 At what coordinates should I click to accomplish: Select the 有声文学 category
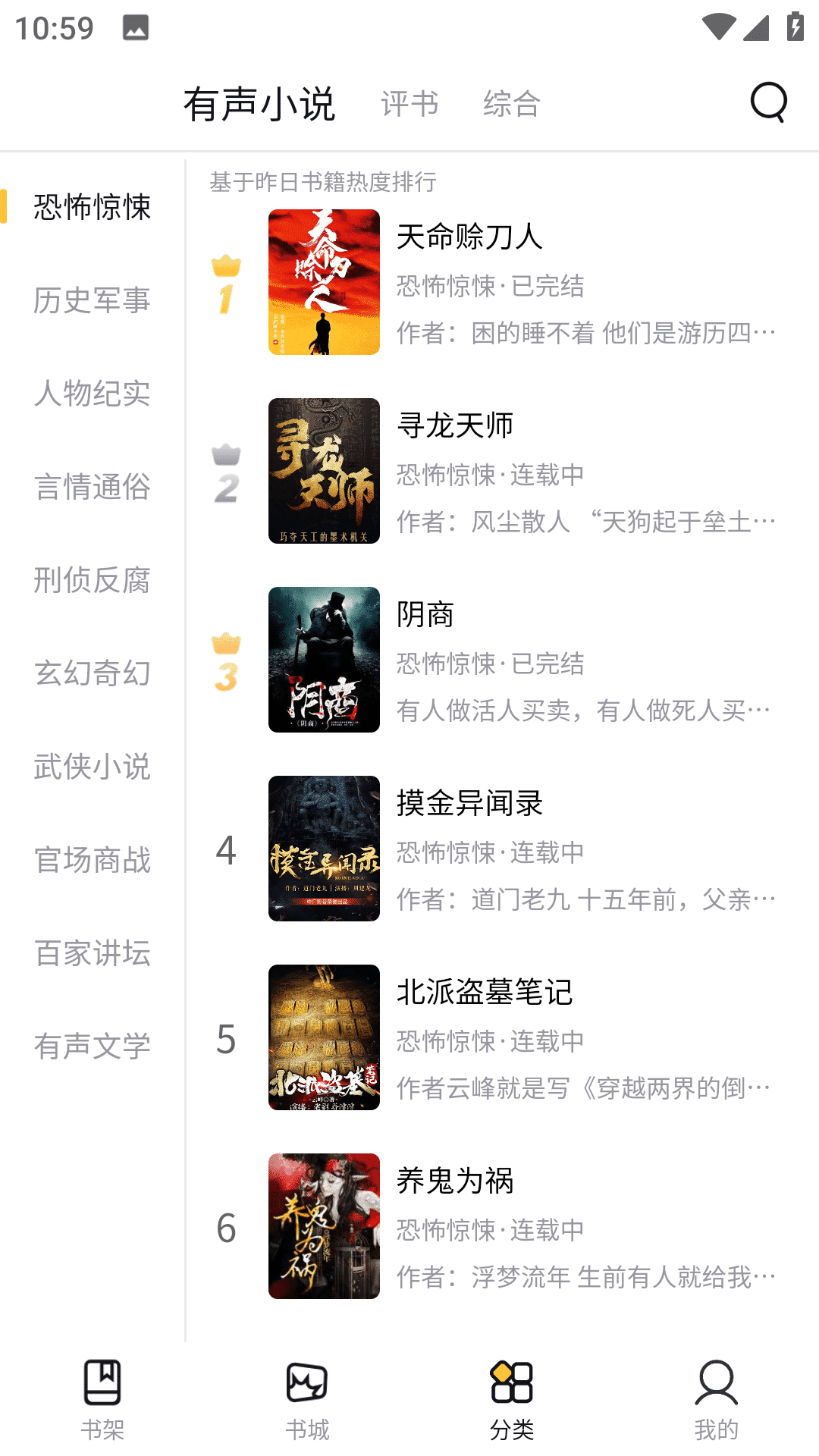click(x=92, y=1046)
